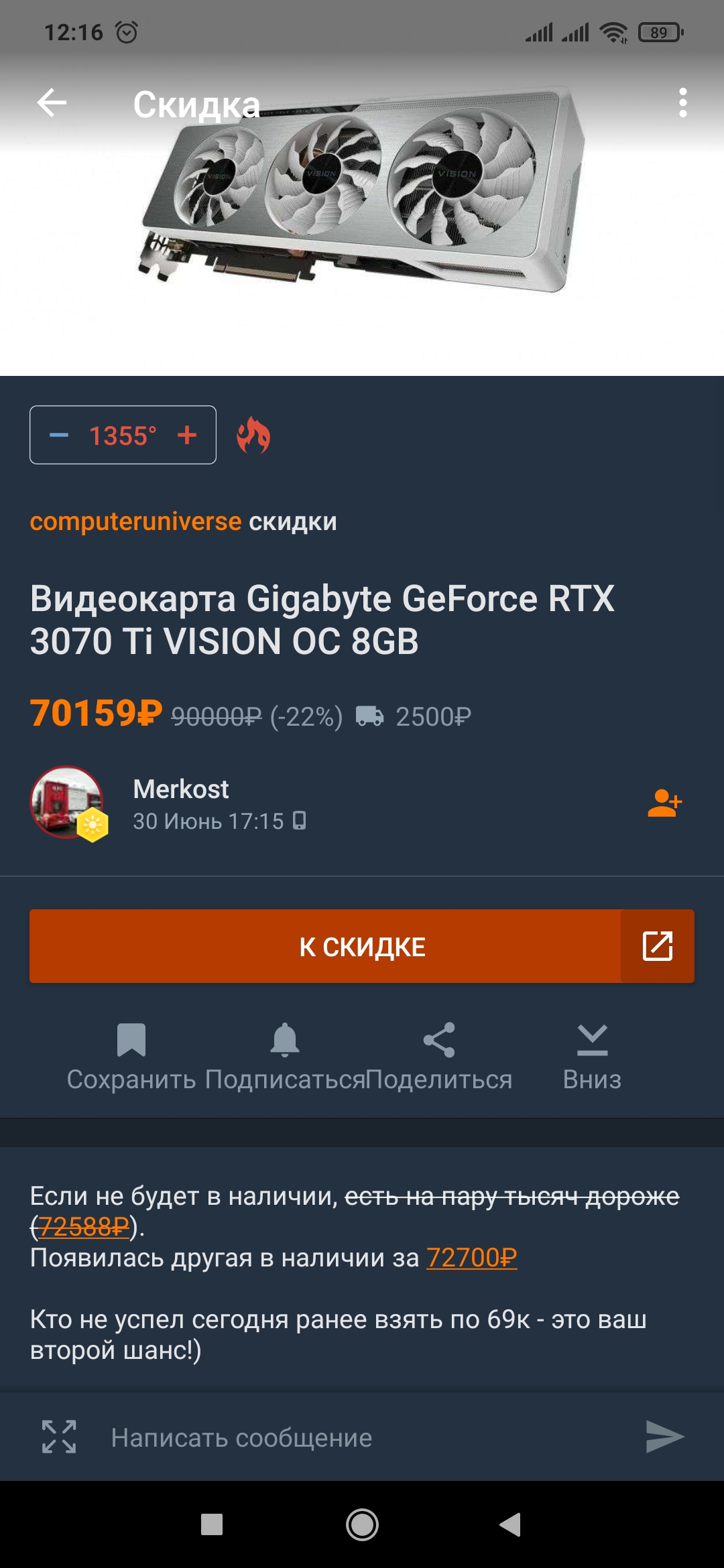Open the computeruniverse store link
Viewport: 724px width, 1568px height.
pos(135,521)
